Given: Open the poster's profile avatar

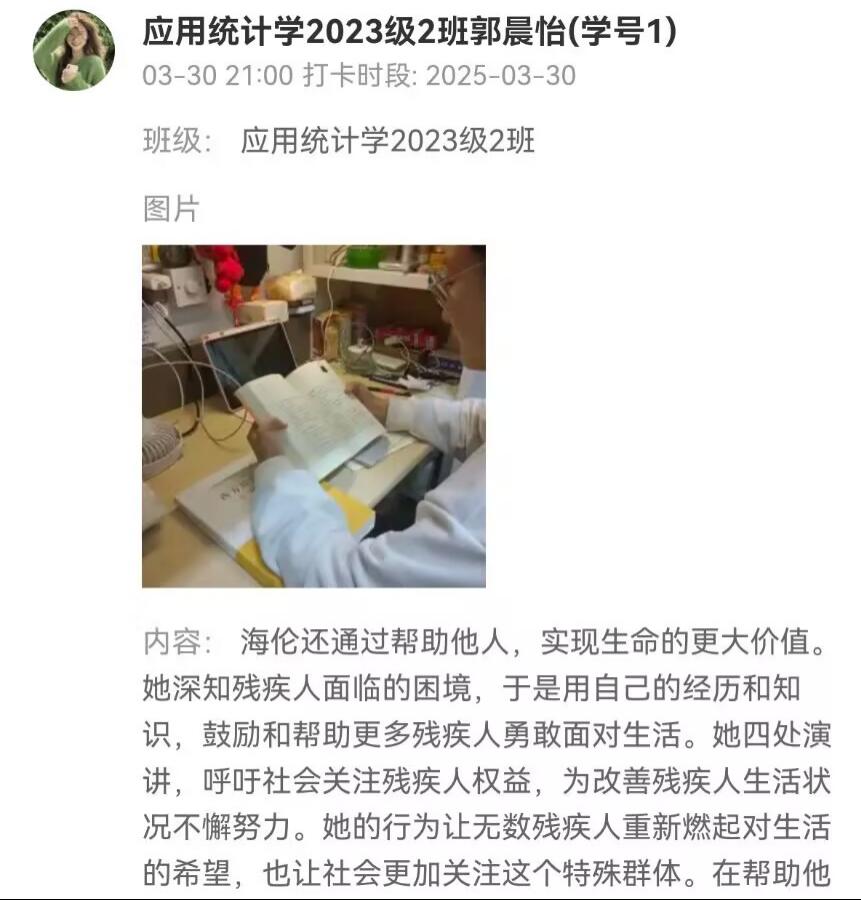Looking at the screenshot, I should [74, 51].
